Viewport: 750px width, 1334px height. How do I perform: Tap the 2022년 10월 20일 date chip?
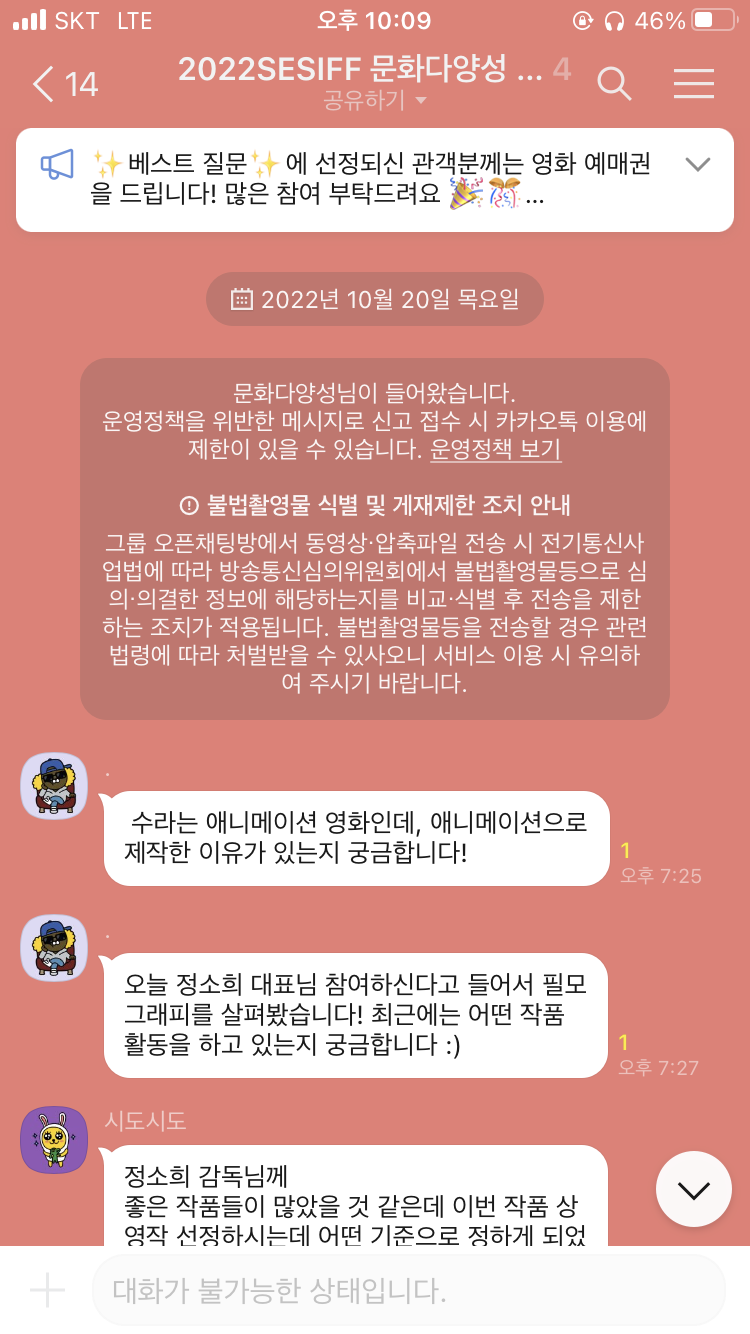(x=375, y=299)
